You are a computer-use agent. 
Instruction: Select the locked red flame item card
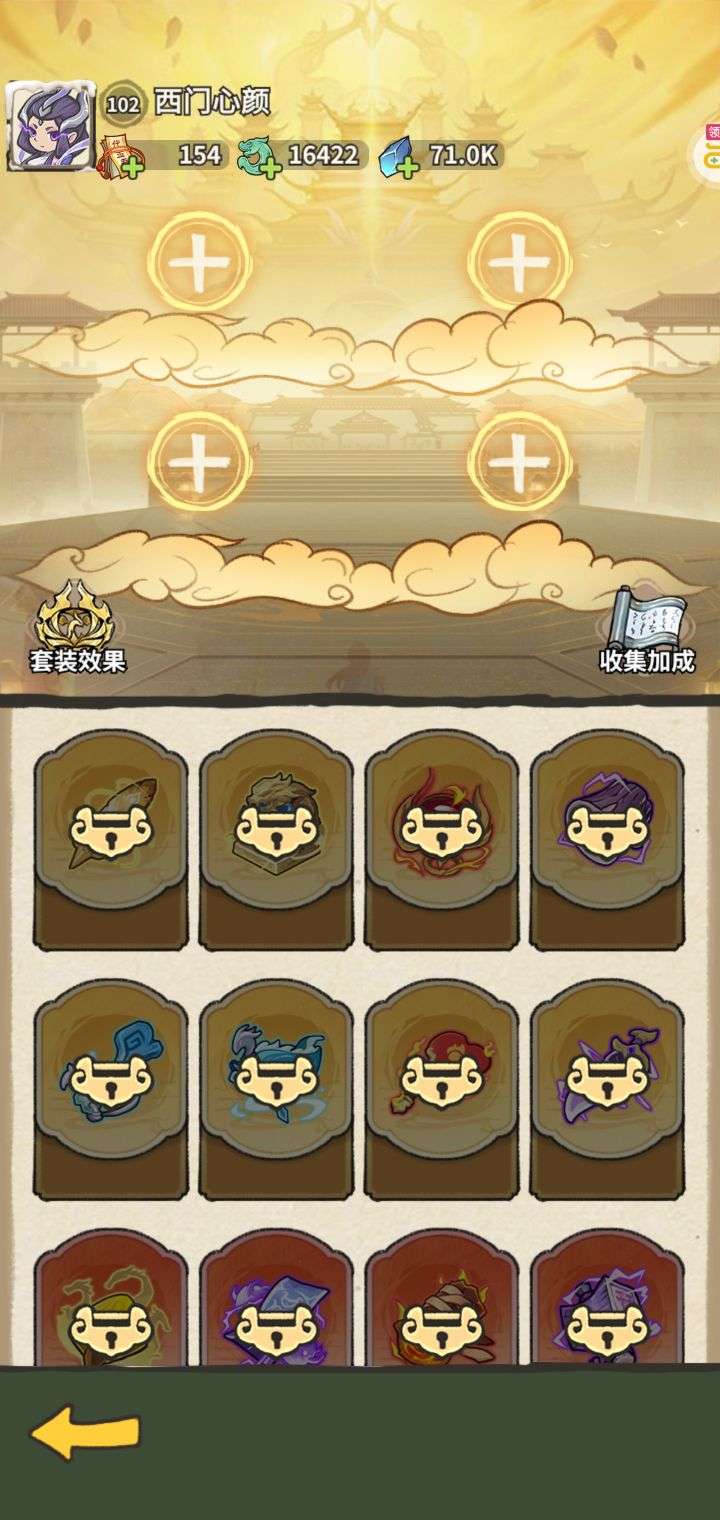(x=441, y=838)
